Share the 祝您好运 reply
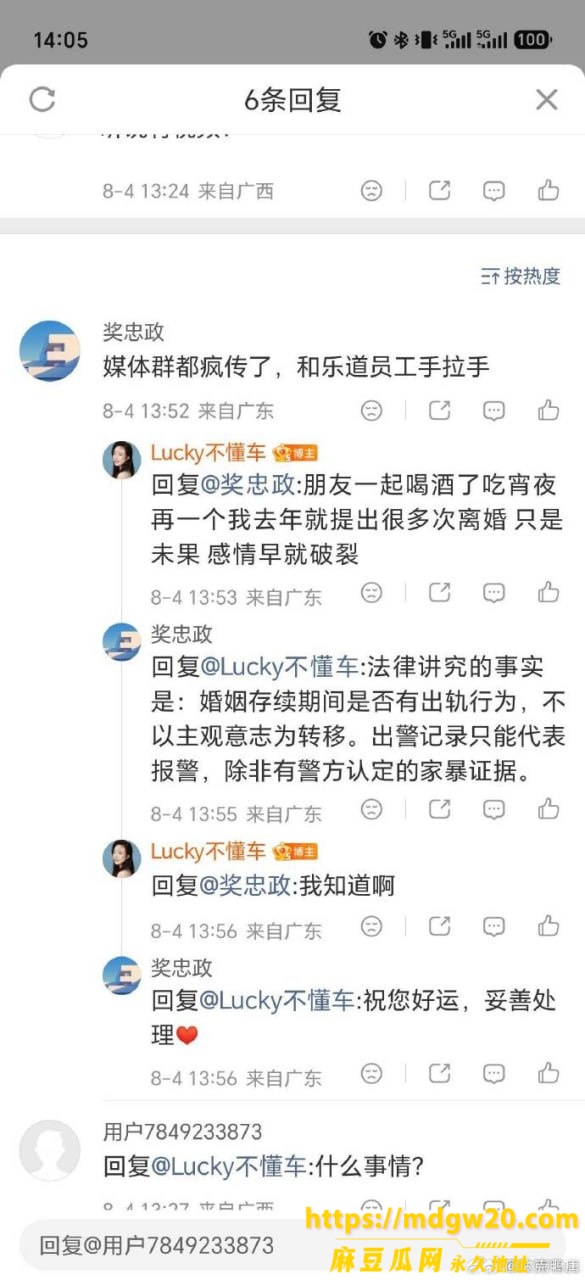585x1280 pixels. [x=439, y=1074]
